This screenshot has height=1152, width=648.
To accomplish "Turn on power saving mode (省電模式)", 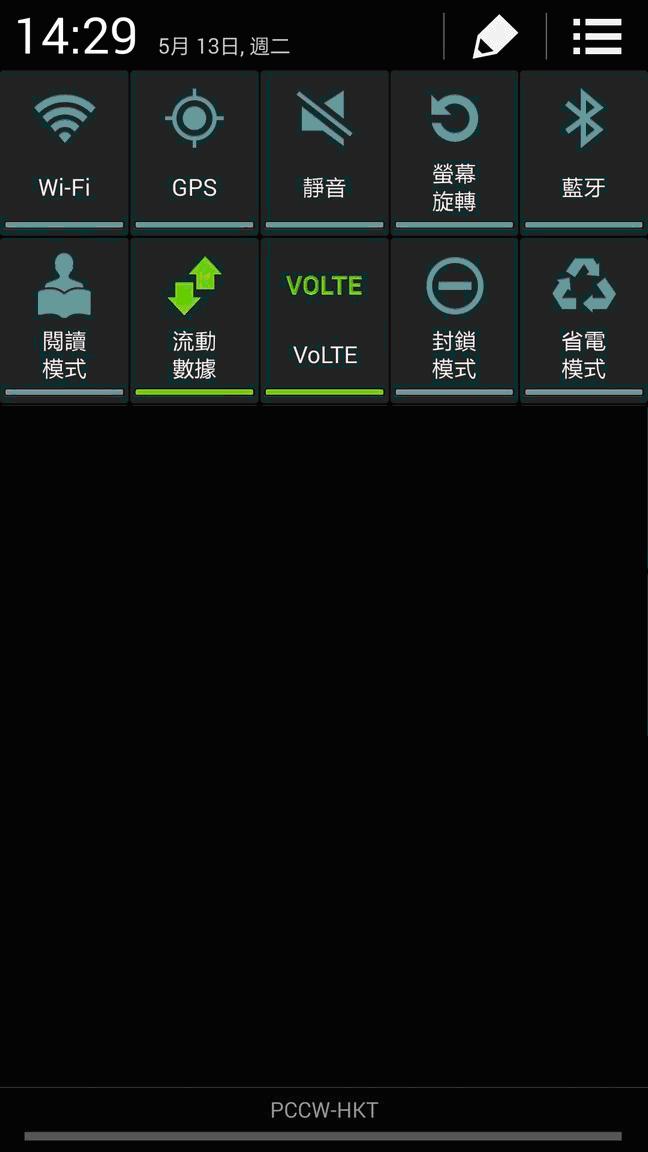I will [x=584, y=318].
